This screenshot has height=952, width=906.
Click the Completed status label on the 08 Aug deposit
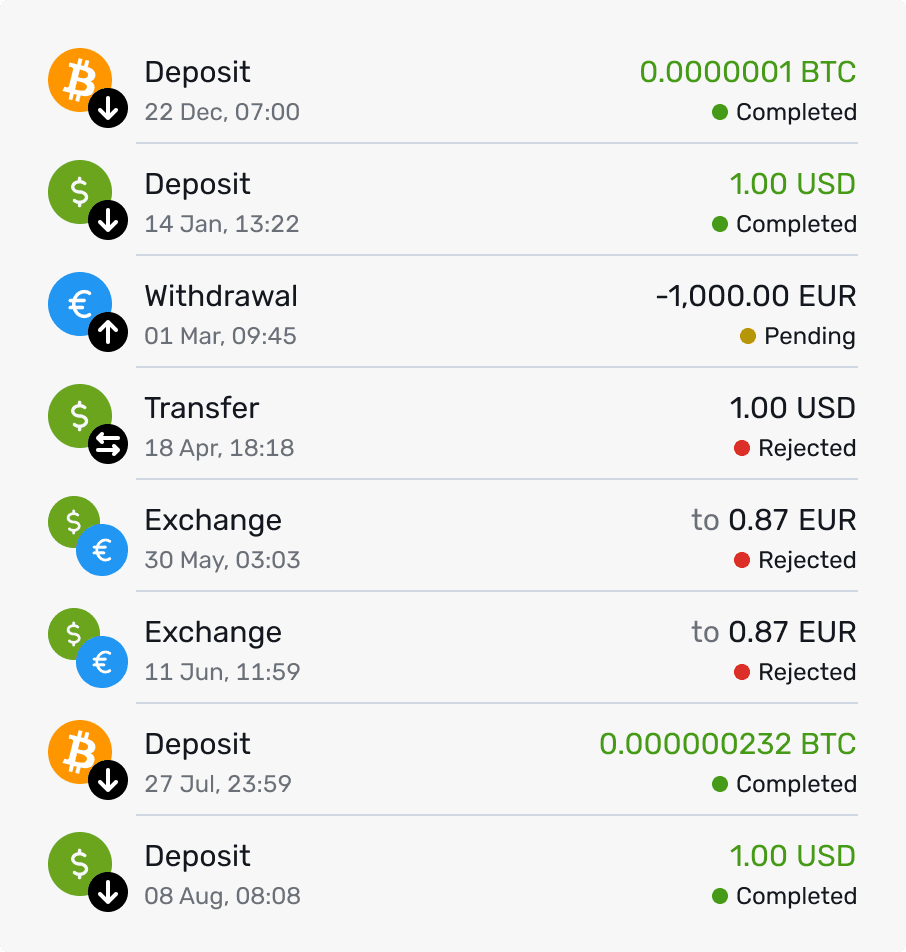(796, 896)
